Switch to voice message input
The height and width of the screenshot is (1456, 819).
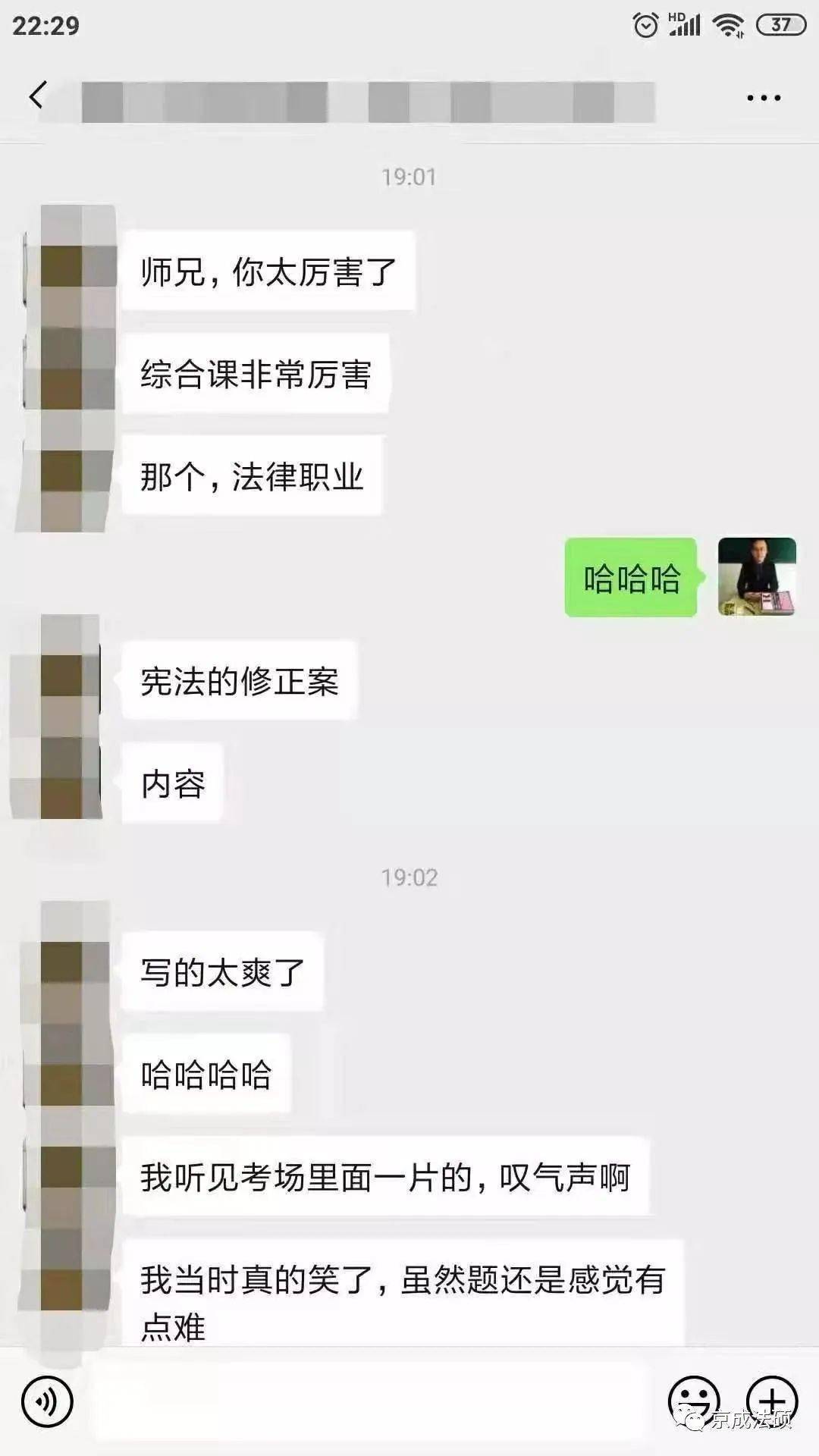click(x=47, y=1402)
